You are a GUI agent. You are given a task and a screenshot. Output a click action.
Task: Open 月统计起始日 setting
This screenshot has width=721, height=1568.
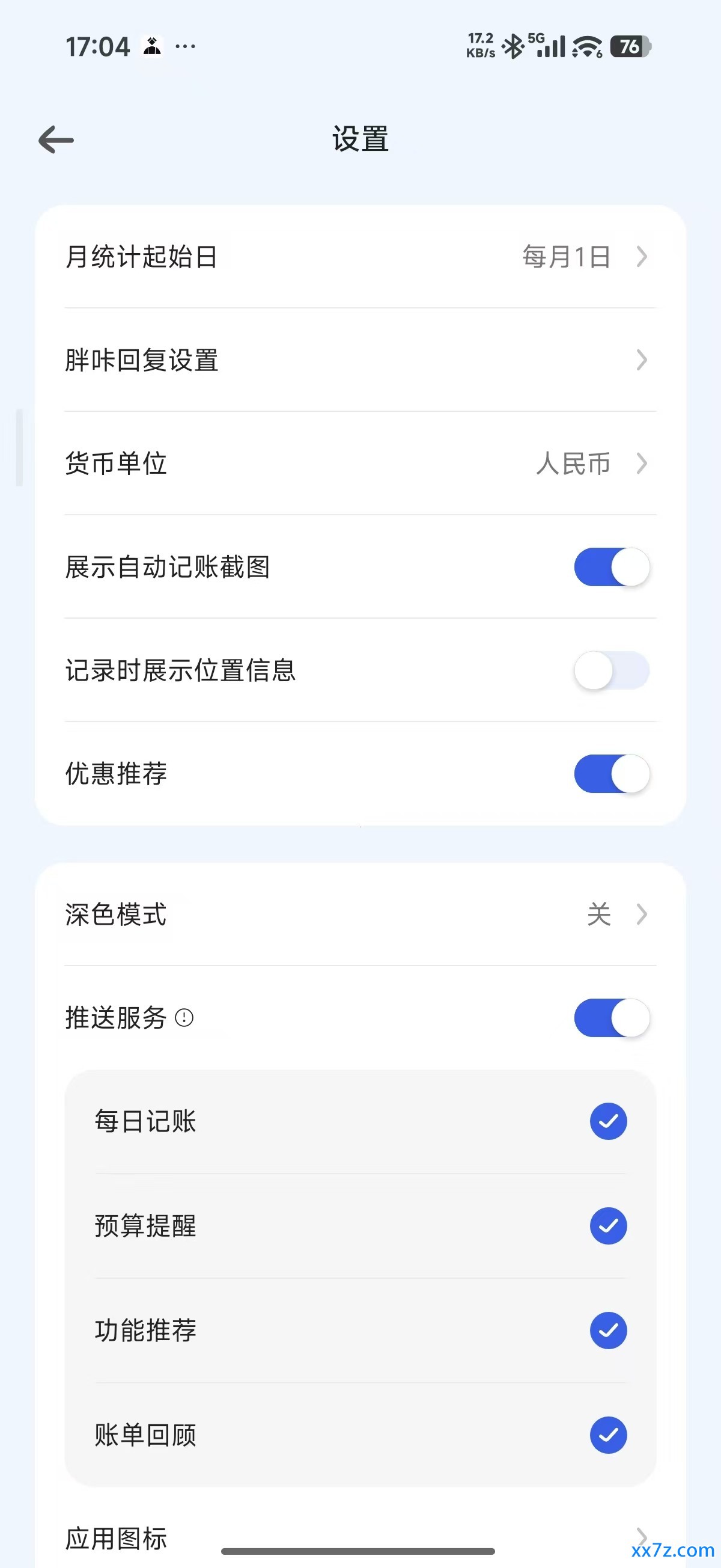(360, 257)
